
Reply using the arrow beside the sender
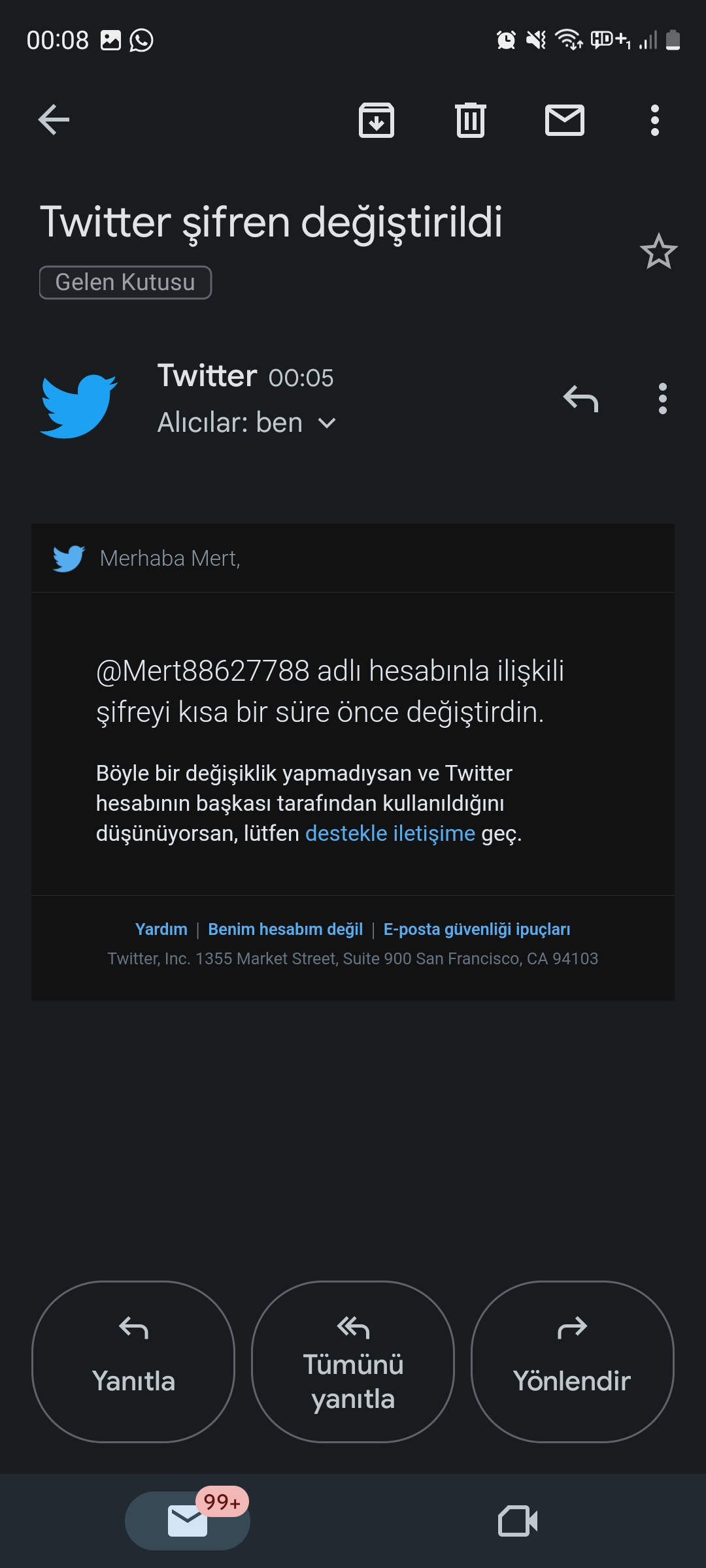580,399
